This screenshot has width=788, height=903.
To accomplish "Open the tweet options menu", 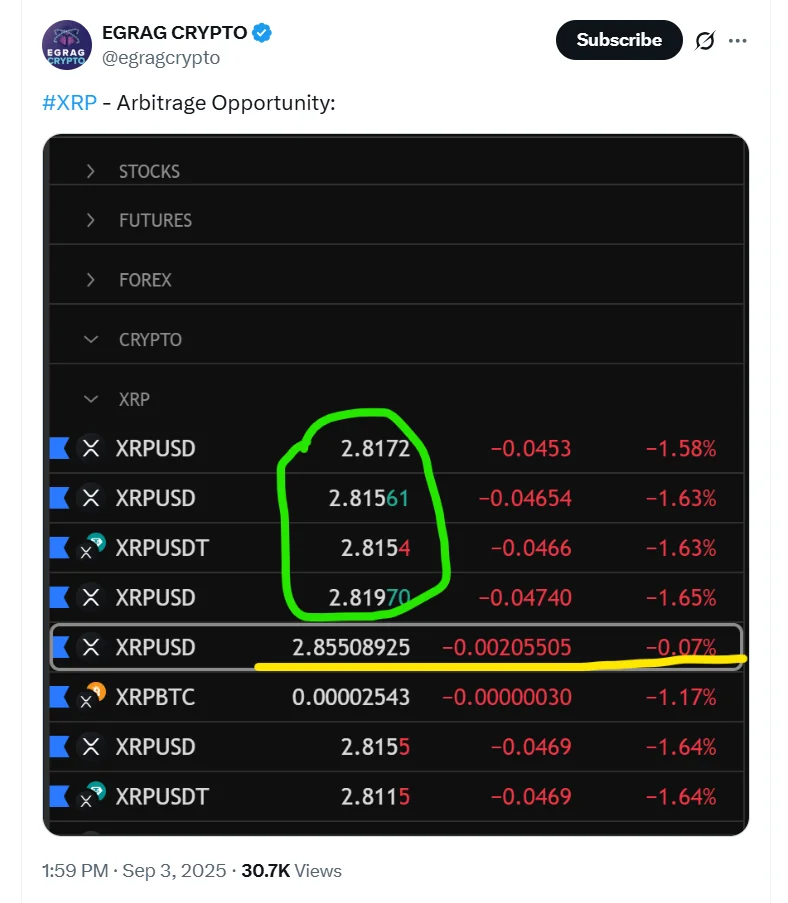I will [737, 40].
